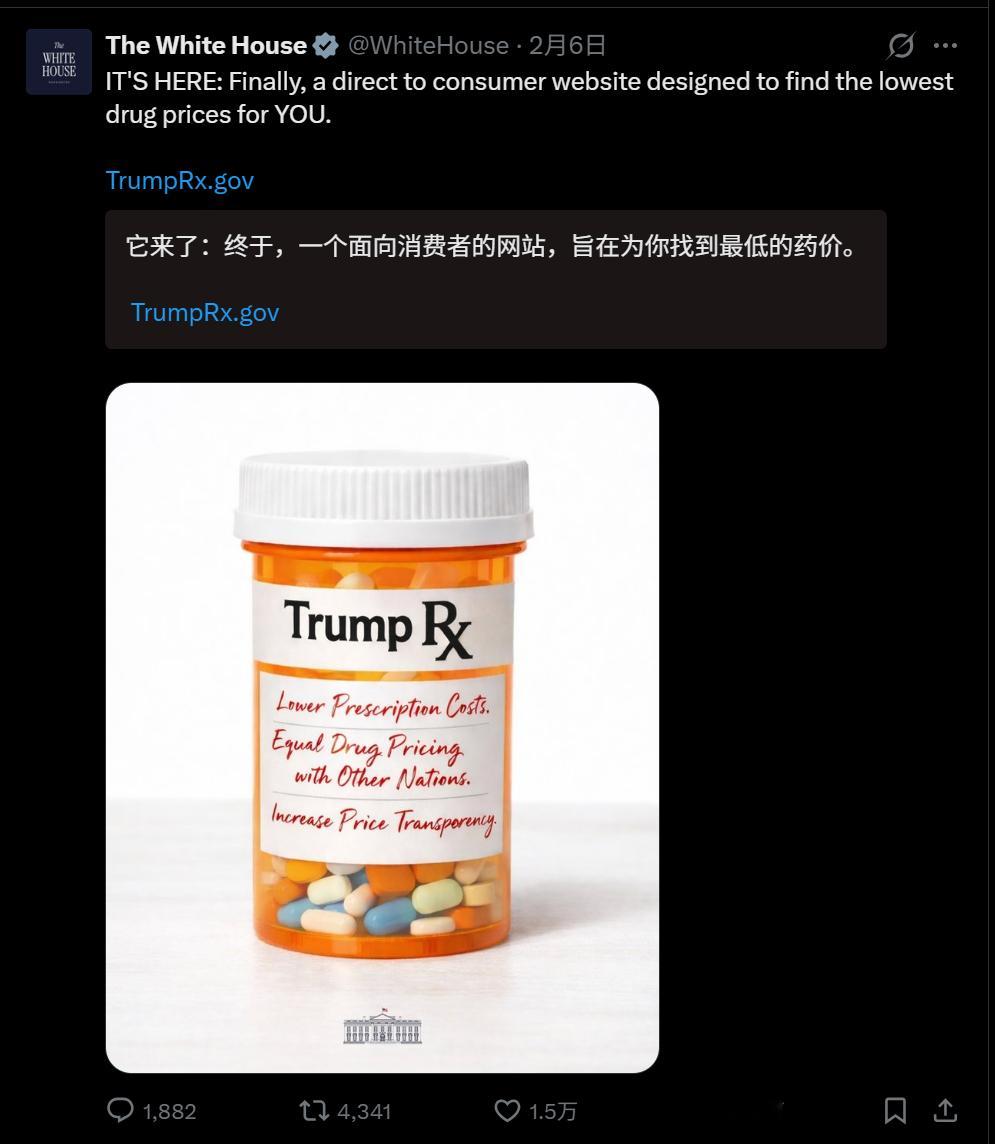Click the White House verified badge

[324, 45]
